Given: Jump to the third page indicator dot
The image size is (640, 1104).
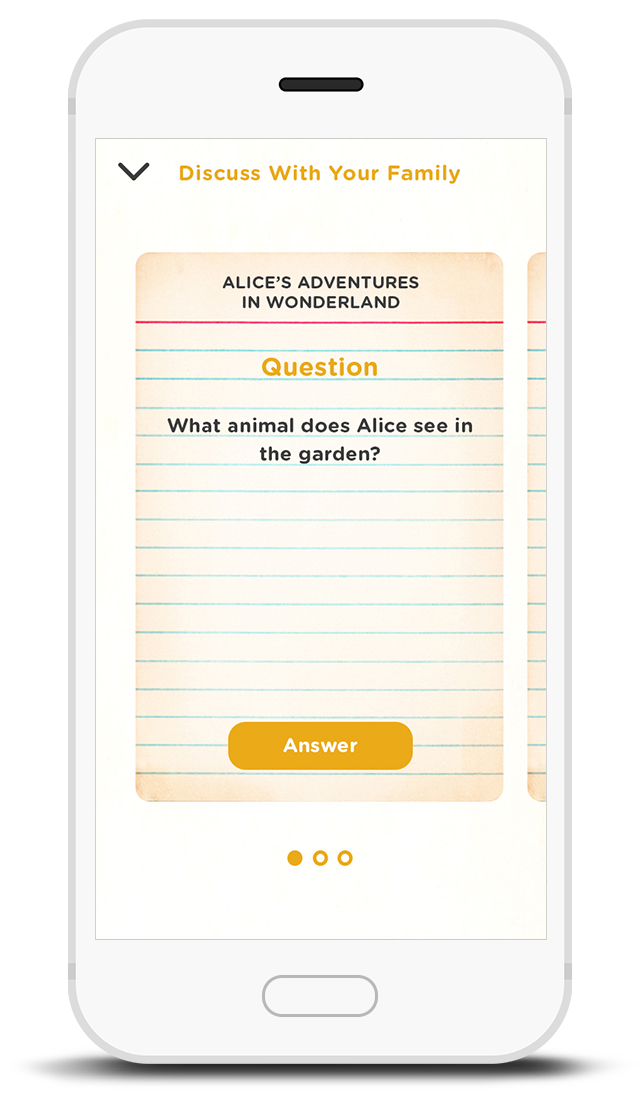Looking at the screenshot, I should (345, 858).
